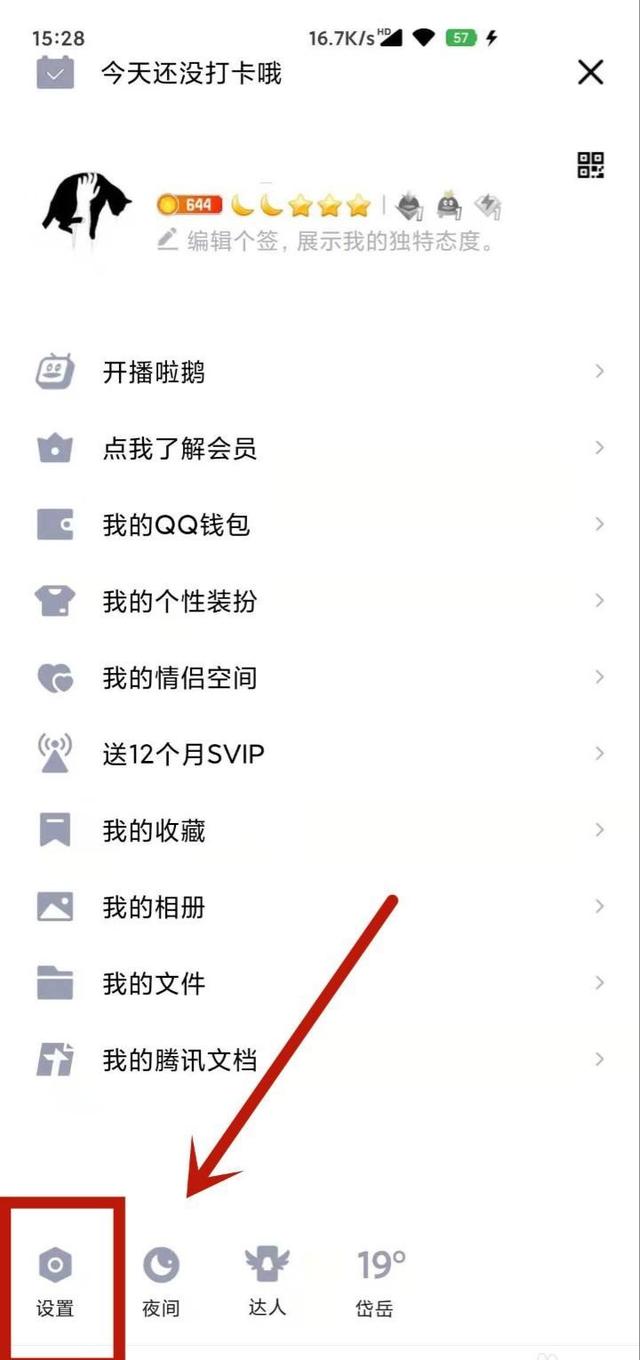
Task: Open the 达人 page
Action: point(267,1280)
